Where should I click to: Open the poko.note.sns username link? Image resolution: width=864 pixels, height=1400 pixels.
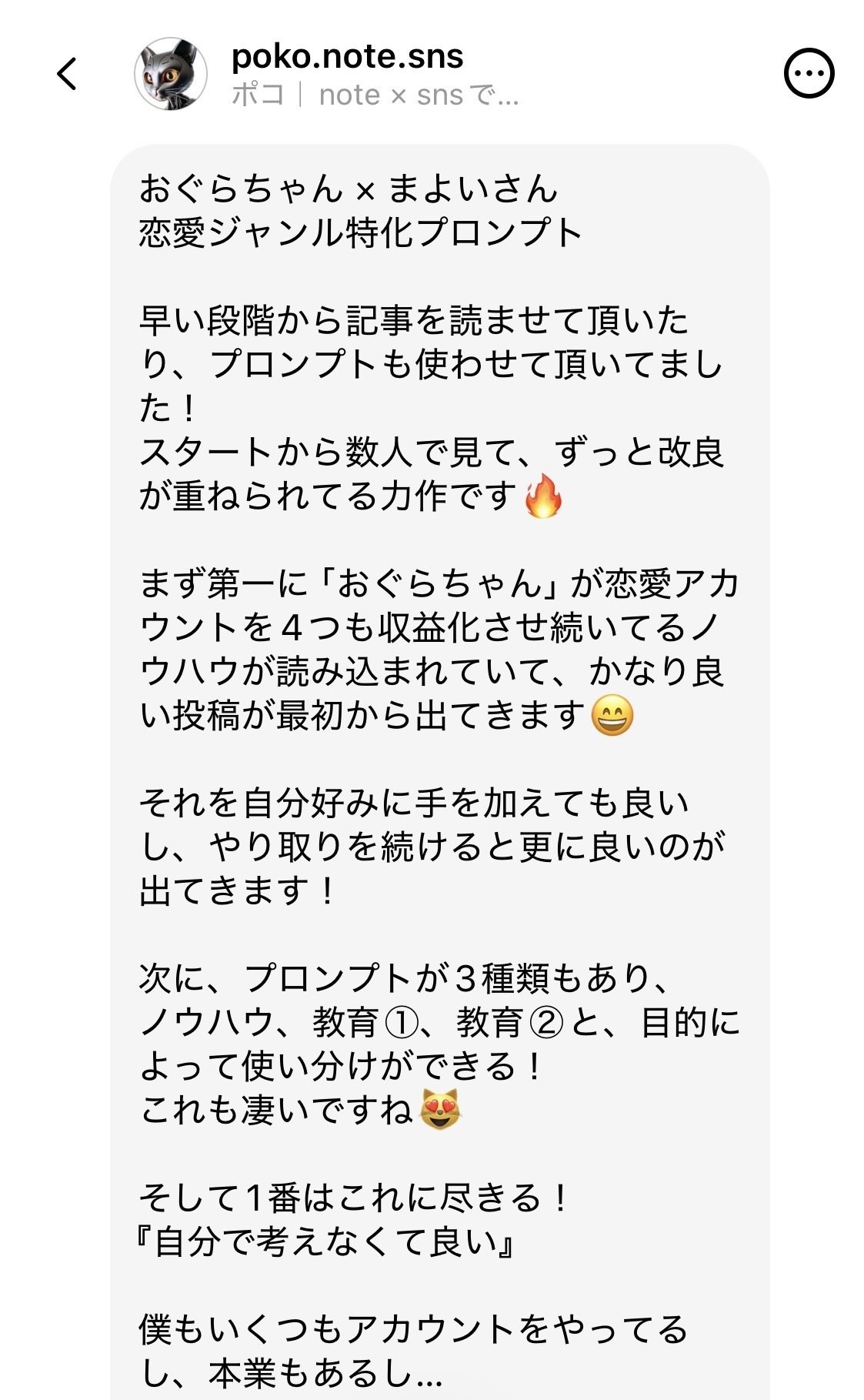pyautogui.click(x=347, y=57)
